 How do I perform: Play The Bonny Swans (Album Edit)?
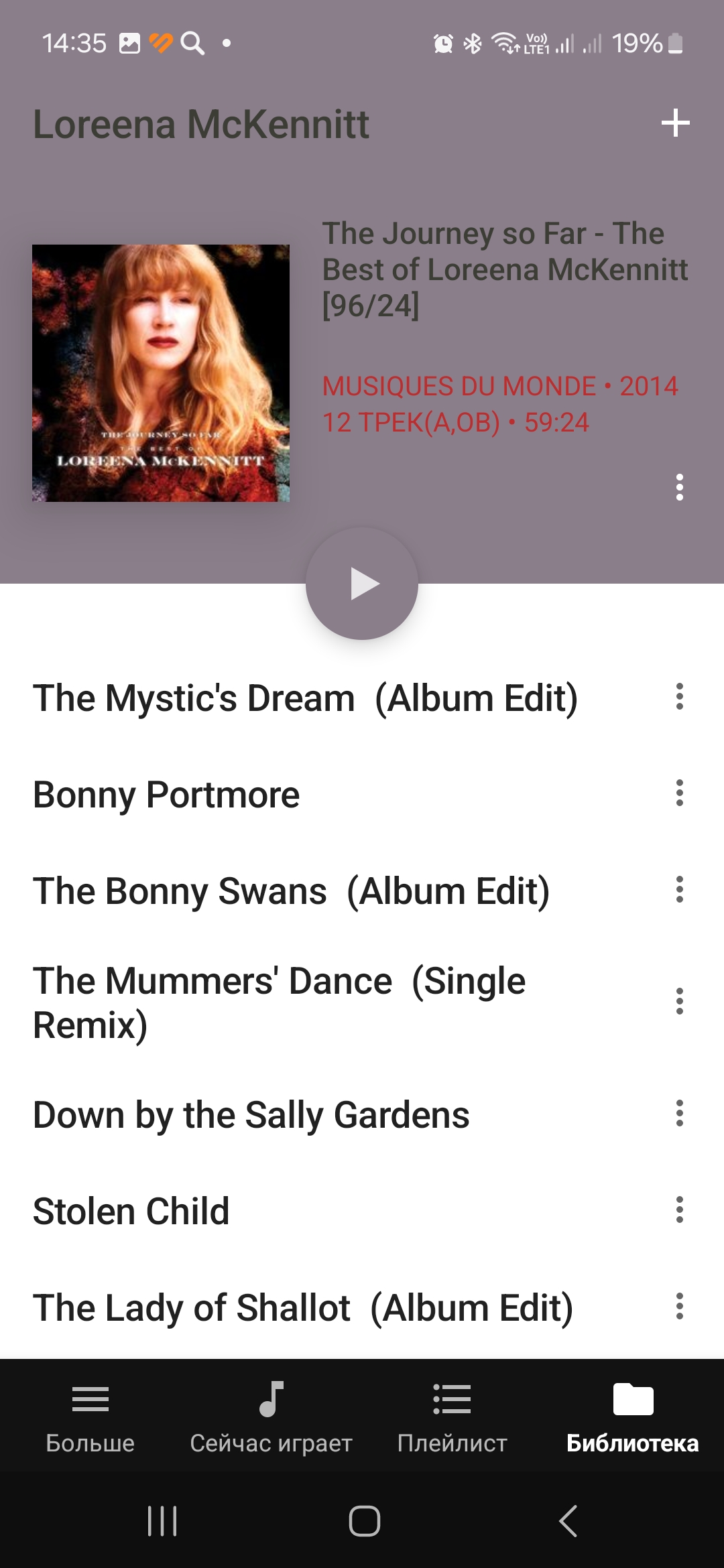[x=292, y=891]
